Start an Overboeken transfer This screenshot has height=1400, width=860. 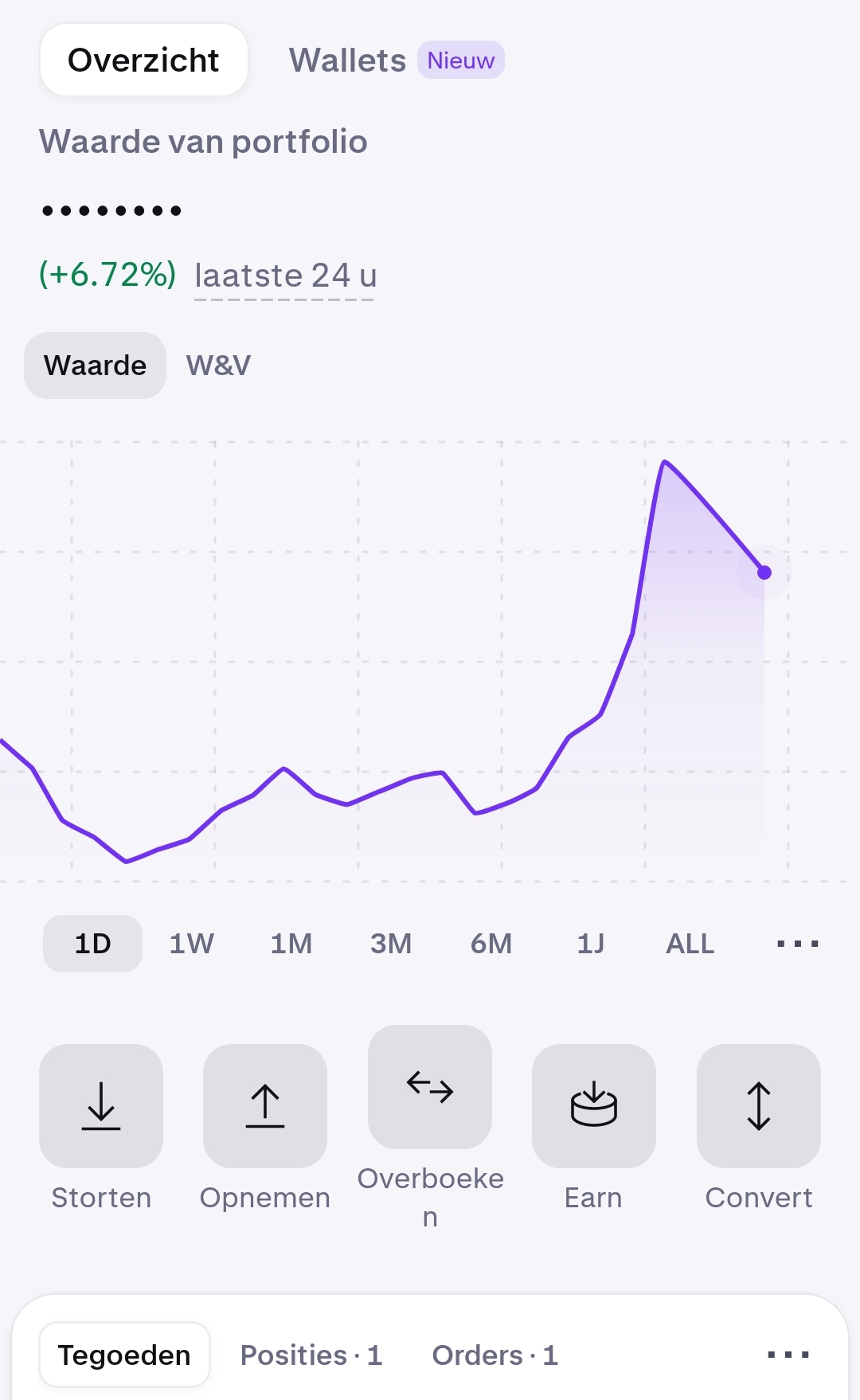[430, 1087]
